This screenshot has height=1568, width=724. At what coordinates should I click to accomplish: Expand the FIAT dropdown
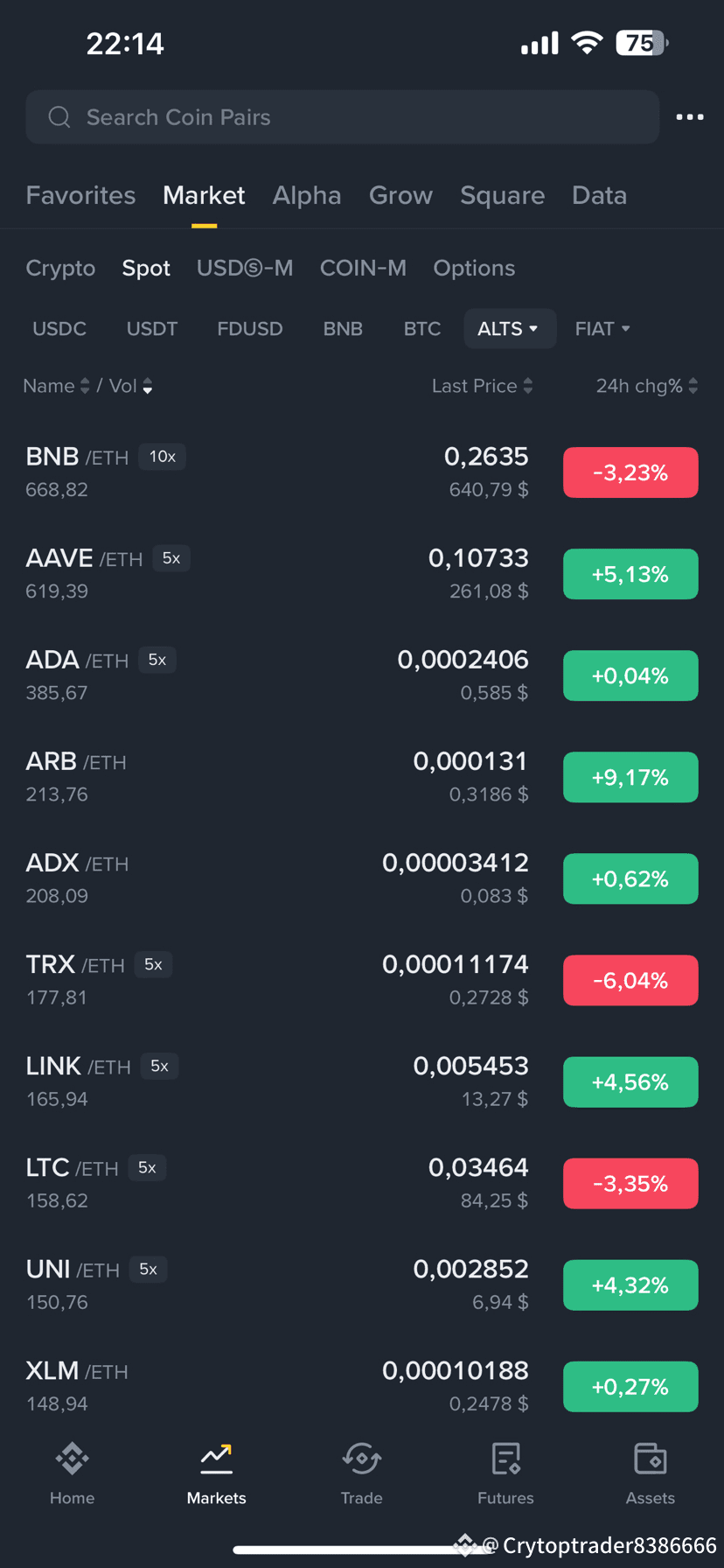602,329
